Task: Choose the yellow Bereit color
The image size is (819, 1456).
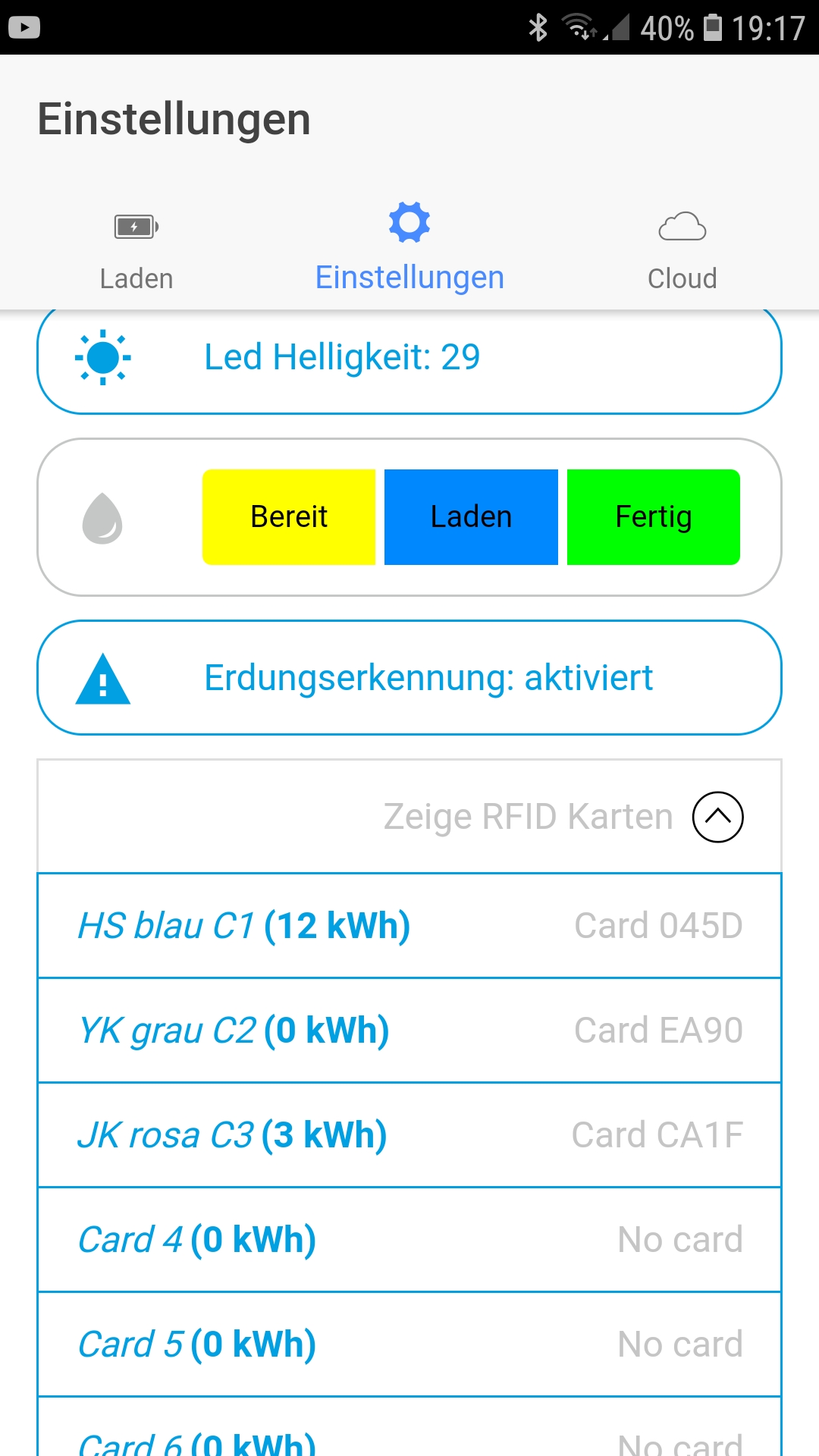Action: click(289, 517)
